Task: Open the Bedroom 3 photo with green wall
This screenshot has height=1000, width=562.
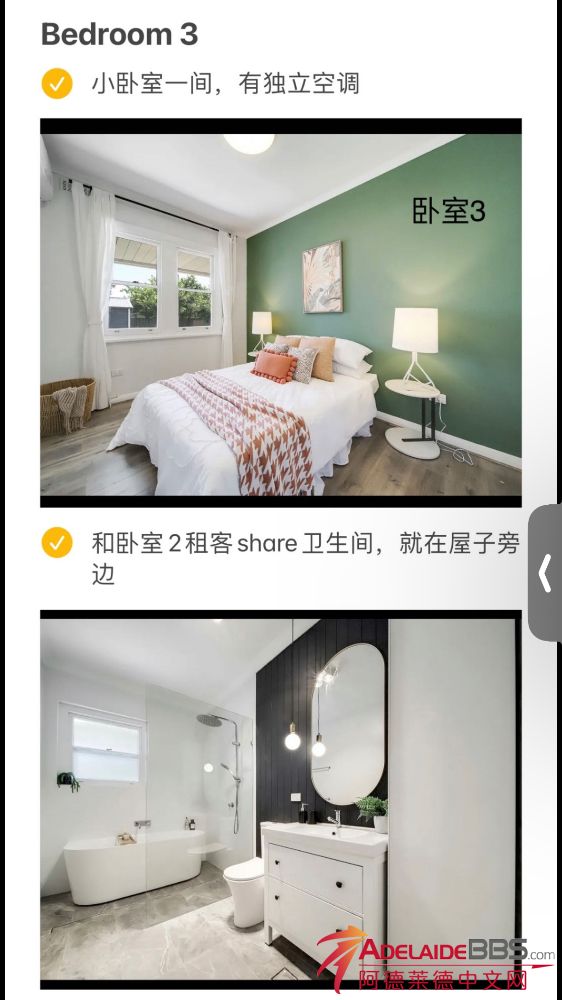Action: pos(281,312)
